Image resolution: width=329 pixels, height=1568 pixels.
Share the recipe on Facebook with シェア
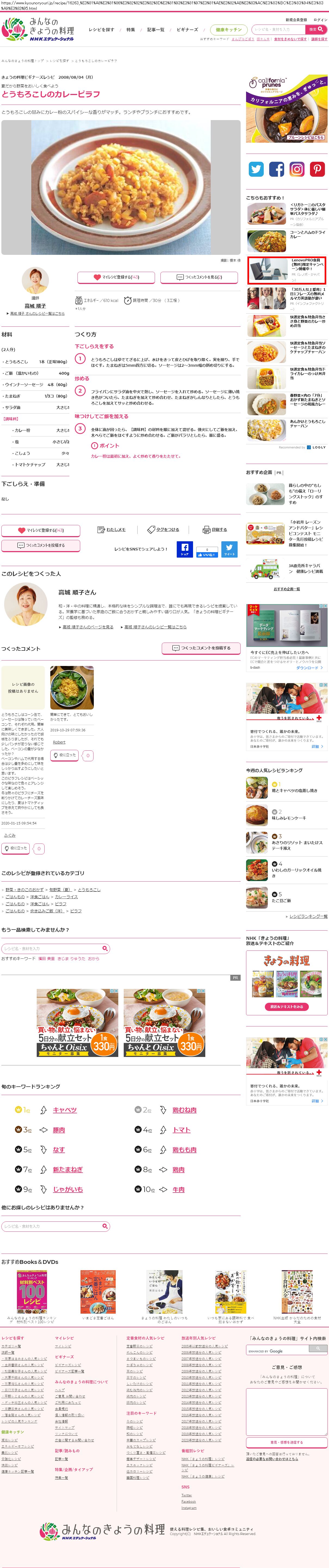185,549
